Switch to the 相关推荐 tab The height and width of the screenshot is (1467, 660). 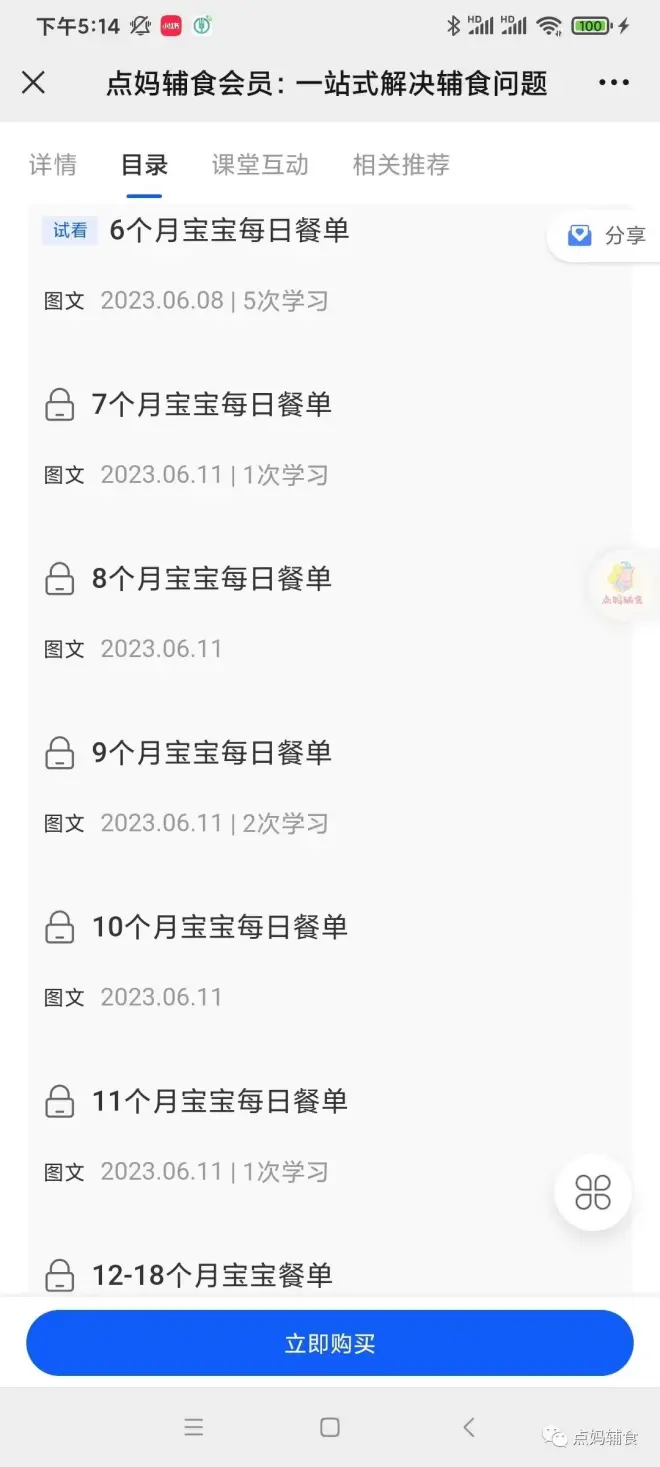click(401, 165)
